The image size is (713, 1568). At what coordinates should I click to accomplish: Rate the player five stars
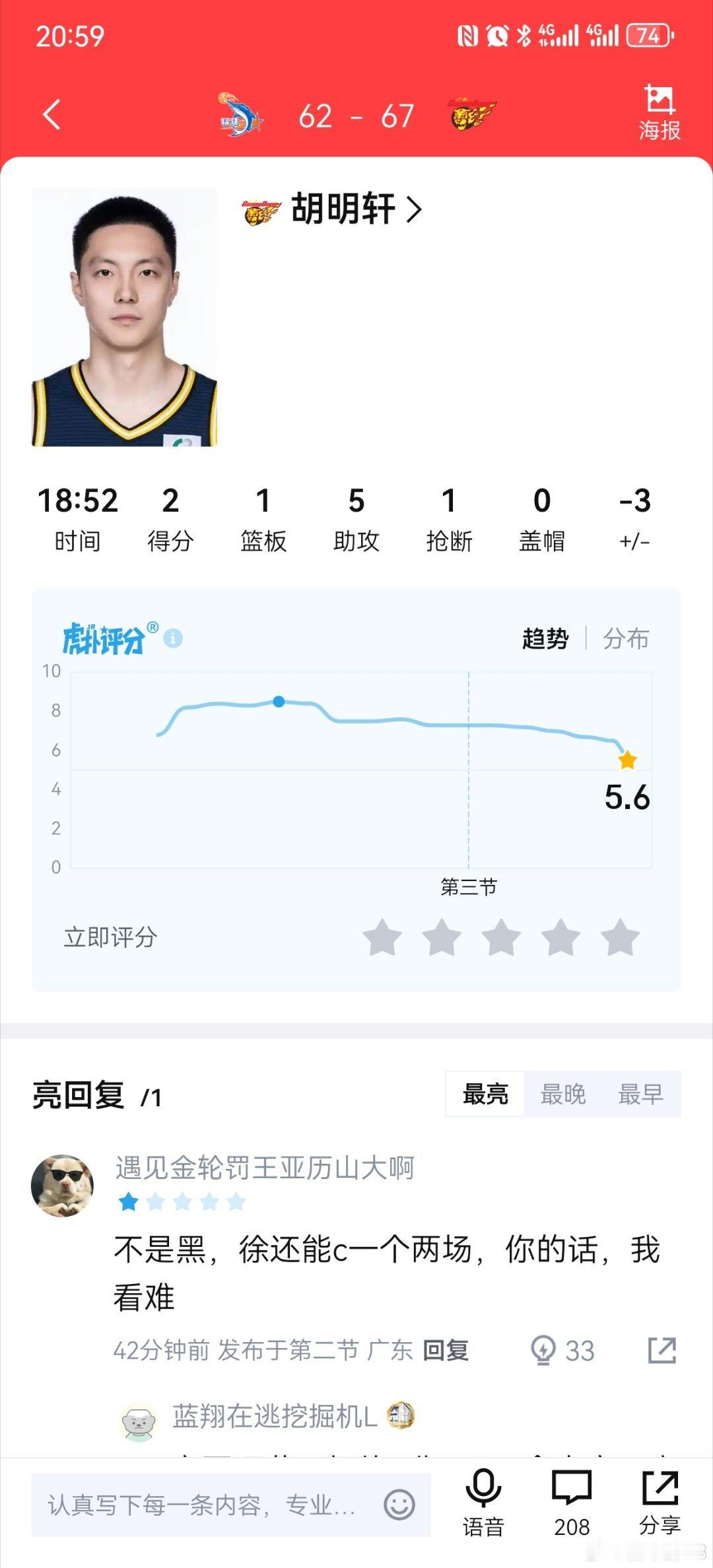[x=620, y=937]
